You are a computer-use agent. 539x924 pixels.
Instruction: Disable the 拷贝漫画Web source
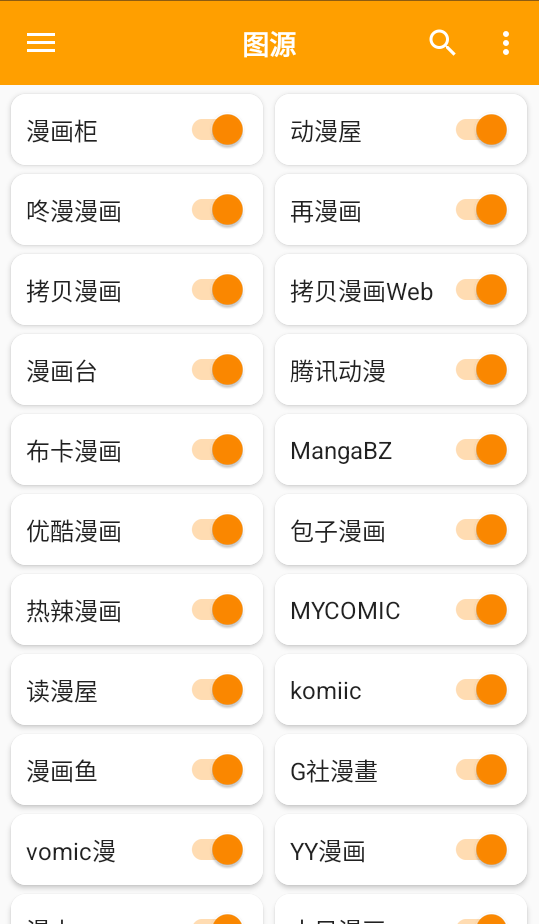[481, 290]
